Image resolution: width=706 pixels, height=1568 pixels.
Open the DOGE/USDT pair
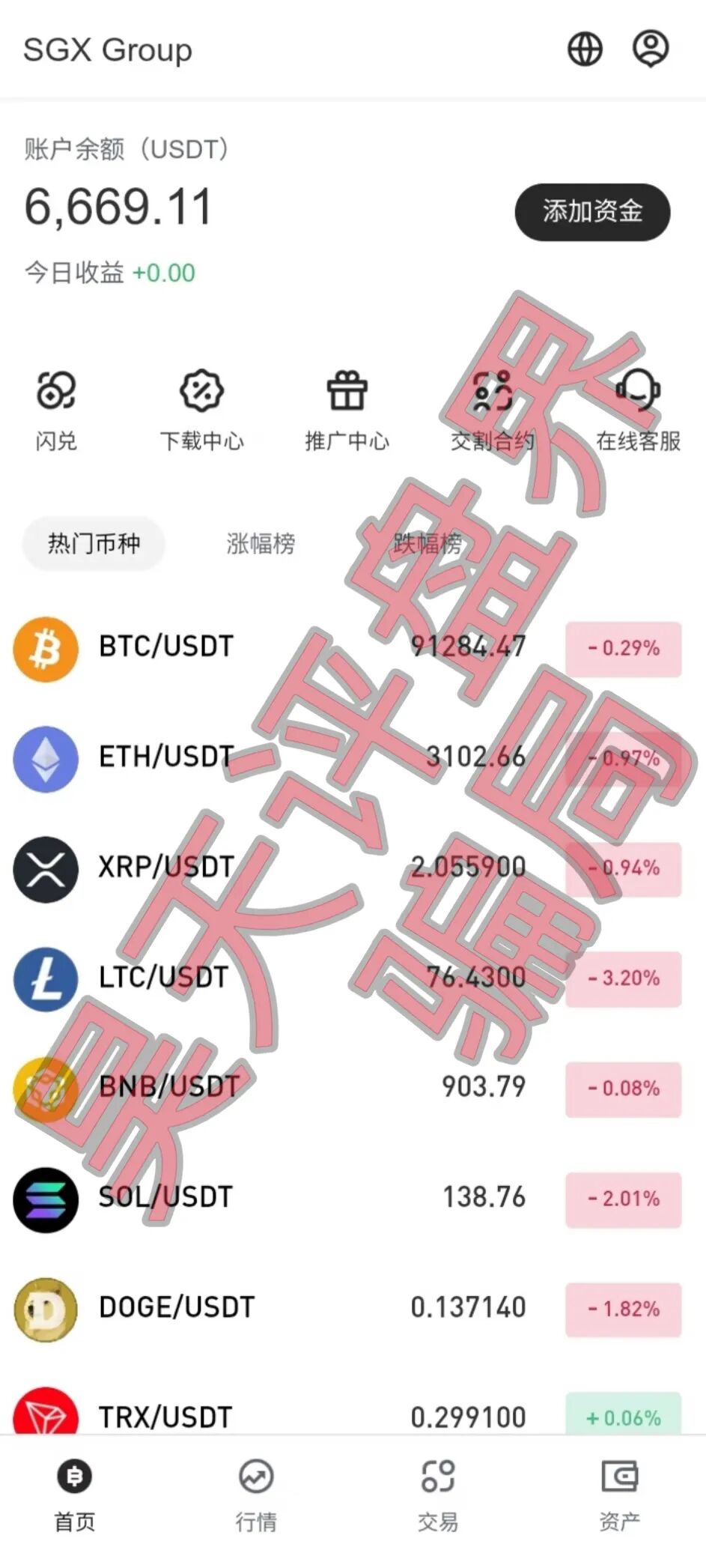click(177, 1307)
